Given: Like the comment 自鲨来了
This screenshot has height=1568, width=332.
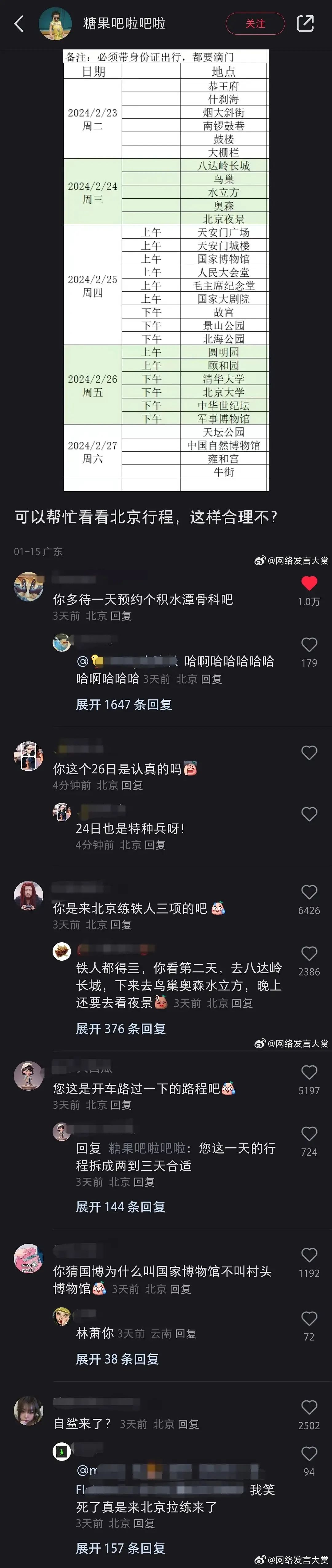Looking at the screenshot, I should pos(309,1408).
